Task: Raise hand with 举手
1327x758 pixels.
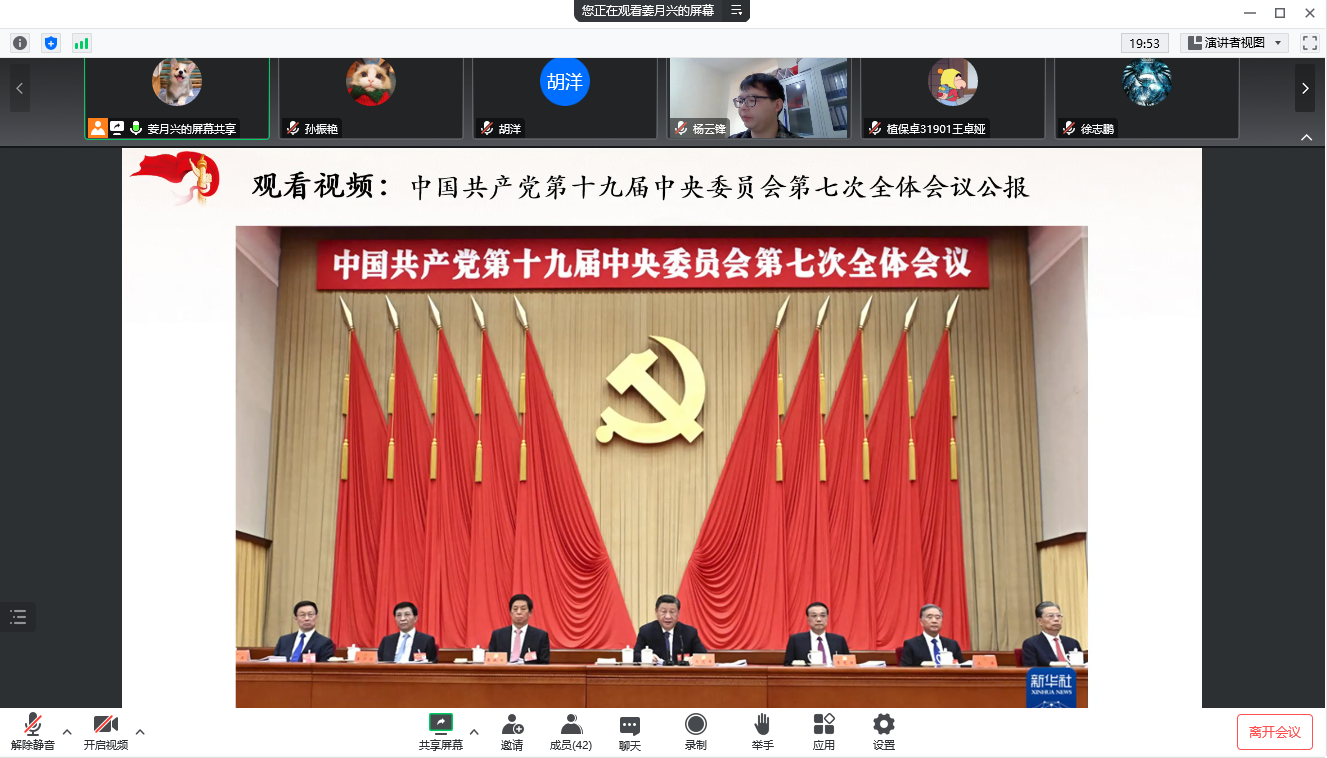Action: pyautogui.click(x=762, y=731)
